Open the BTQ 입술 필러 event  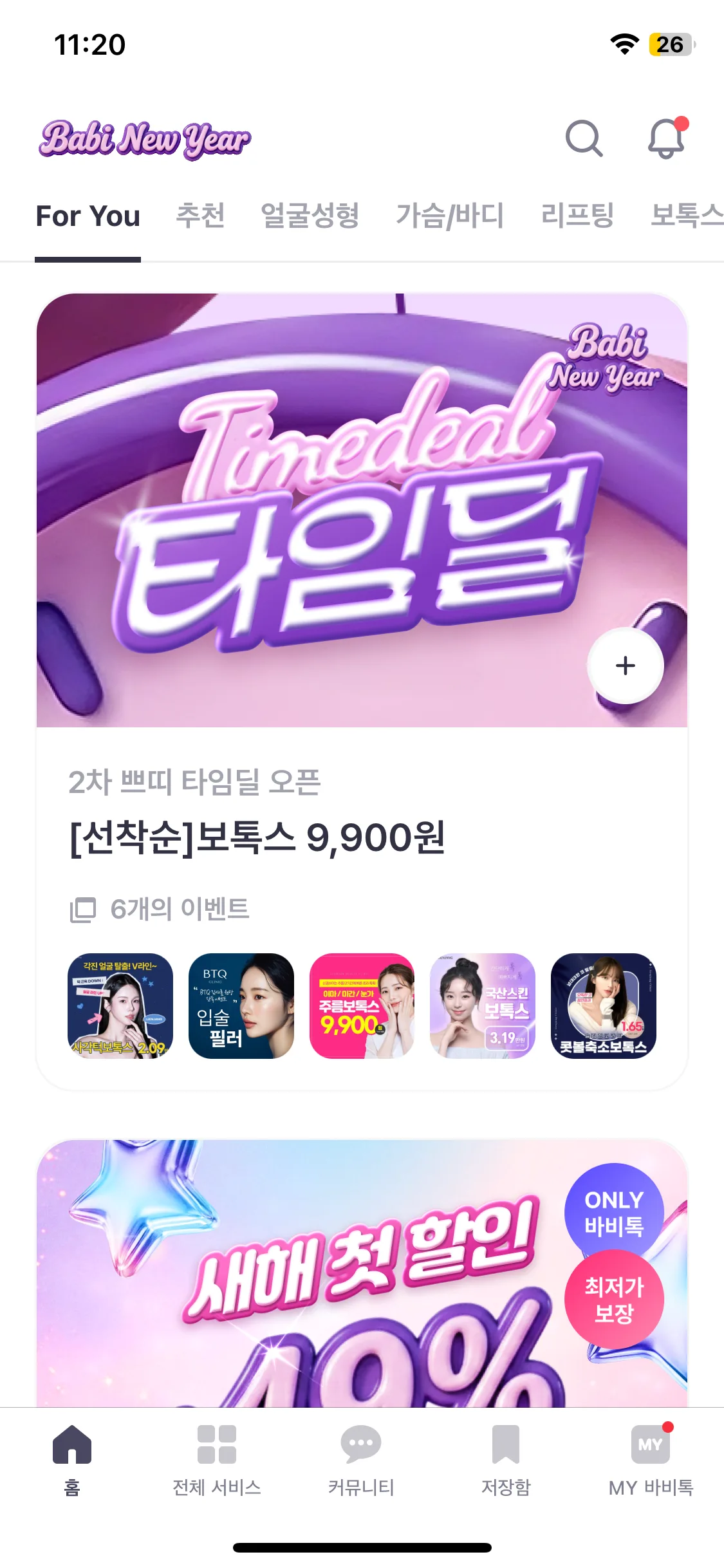pyautogui.click(x=241, y=1005)
